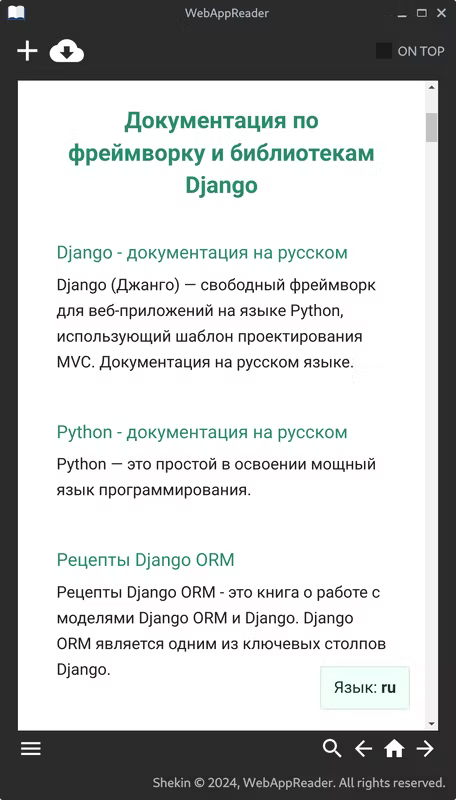Open the search magnifier
The height and width of the screenshot is (800, 456).
[x=332, y=748]
